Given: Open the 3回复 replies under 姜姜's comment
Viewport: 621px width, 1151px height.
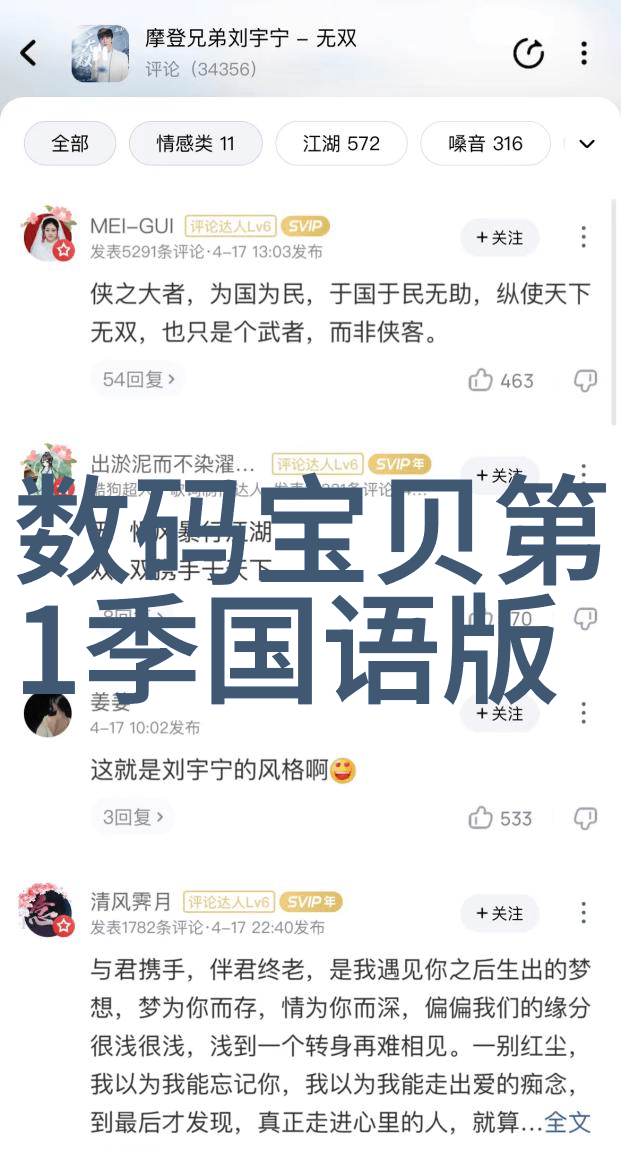Looking at the screenshot, I should (x=132, y=818).
